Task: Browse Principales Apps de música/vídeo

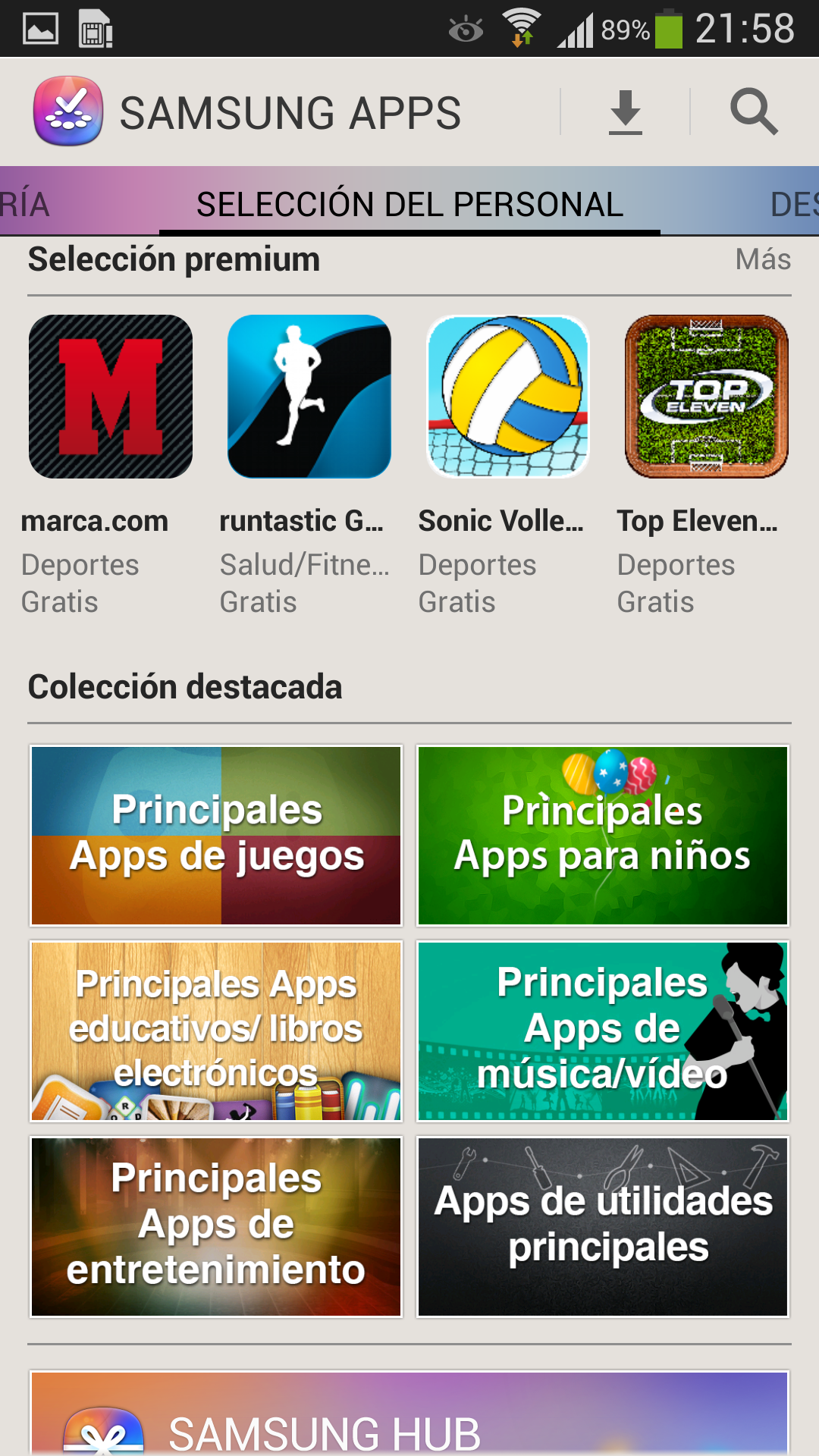Action: [603, 1031]
